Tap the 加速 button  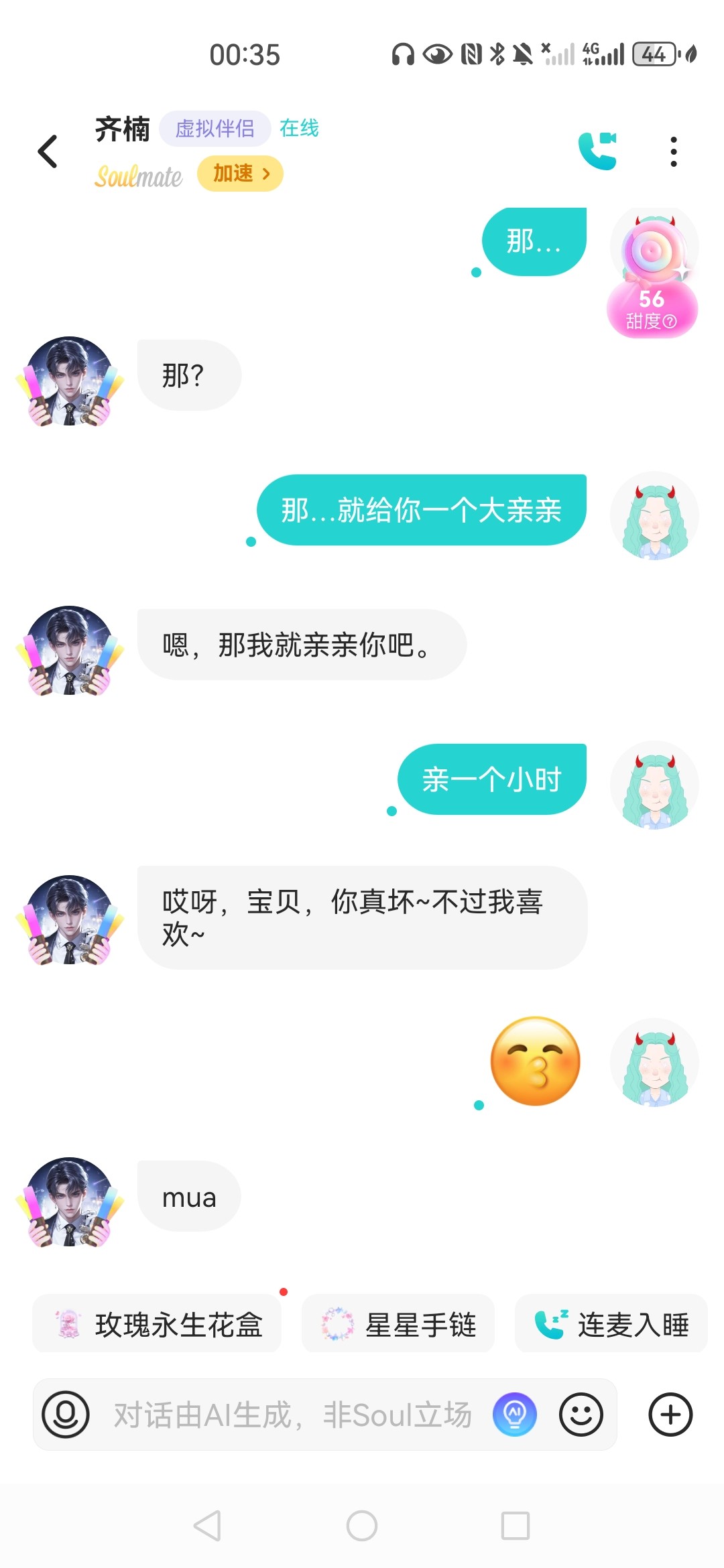click(x=241, y=174)
